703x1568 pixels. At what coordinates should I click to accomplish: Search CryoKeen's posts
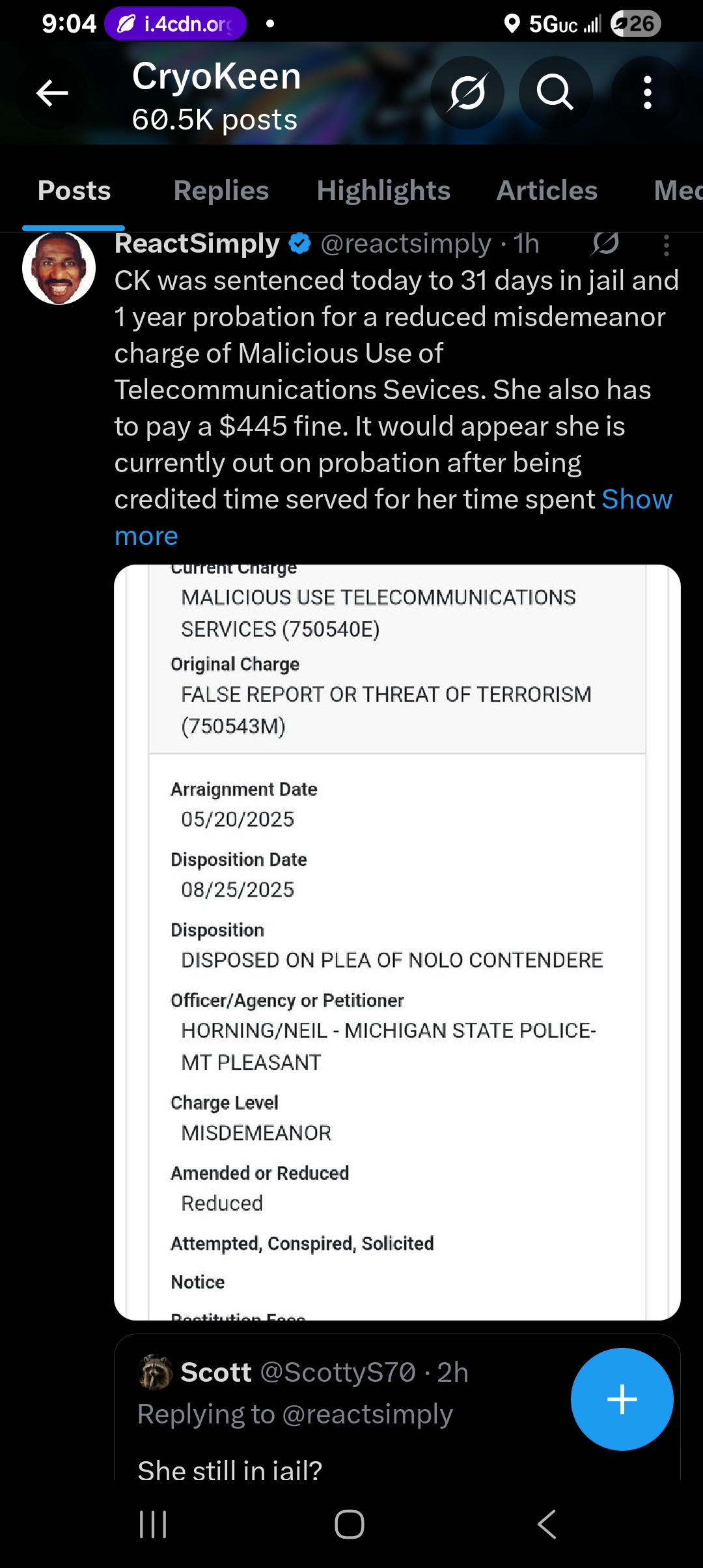[x=555, y=93]
